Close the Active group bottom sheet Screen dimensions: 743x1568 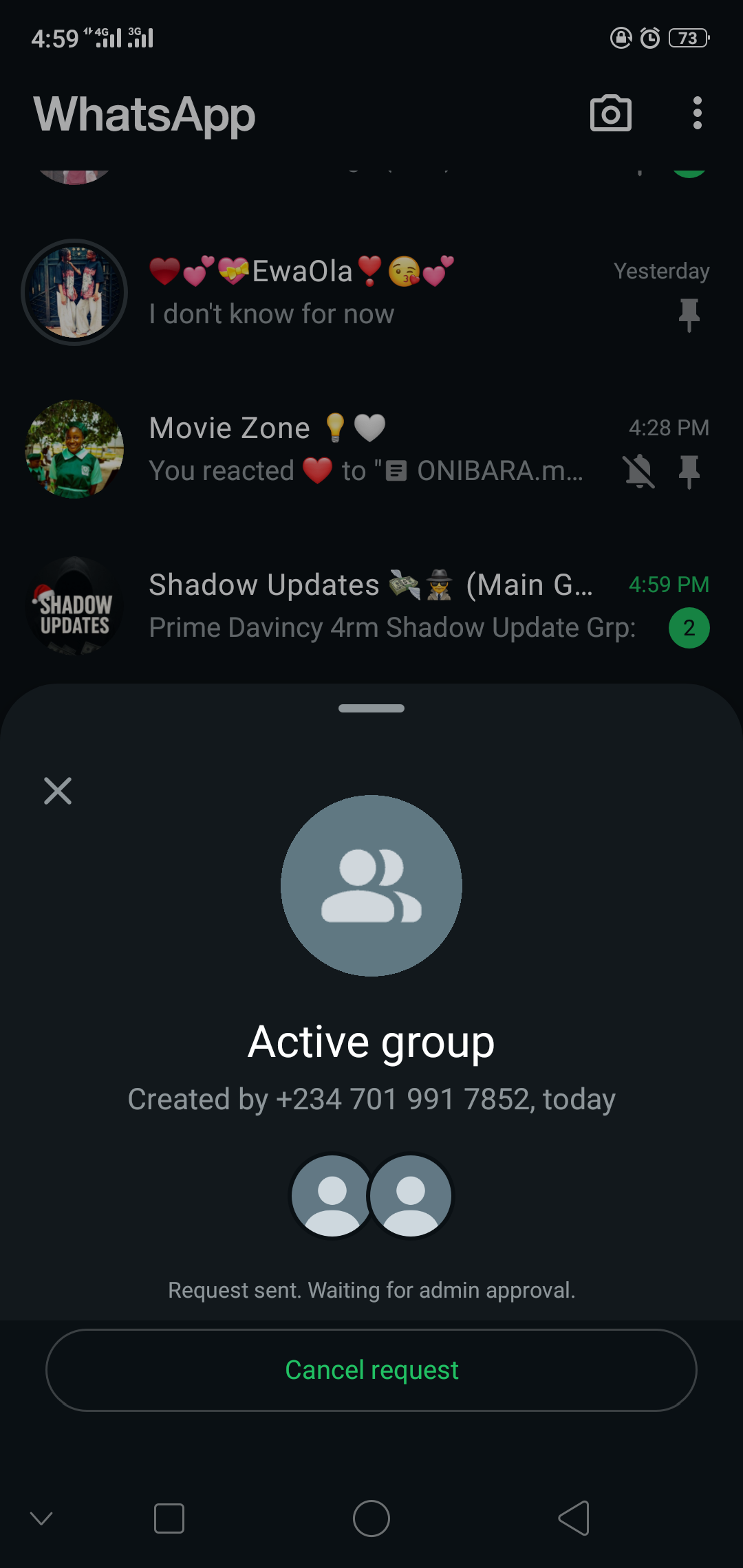(58, 791)
